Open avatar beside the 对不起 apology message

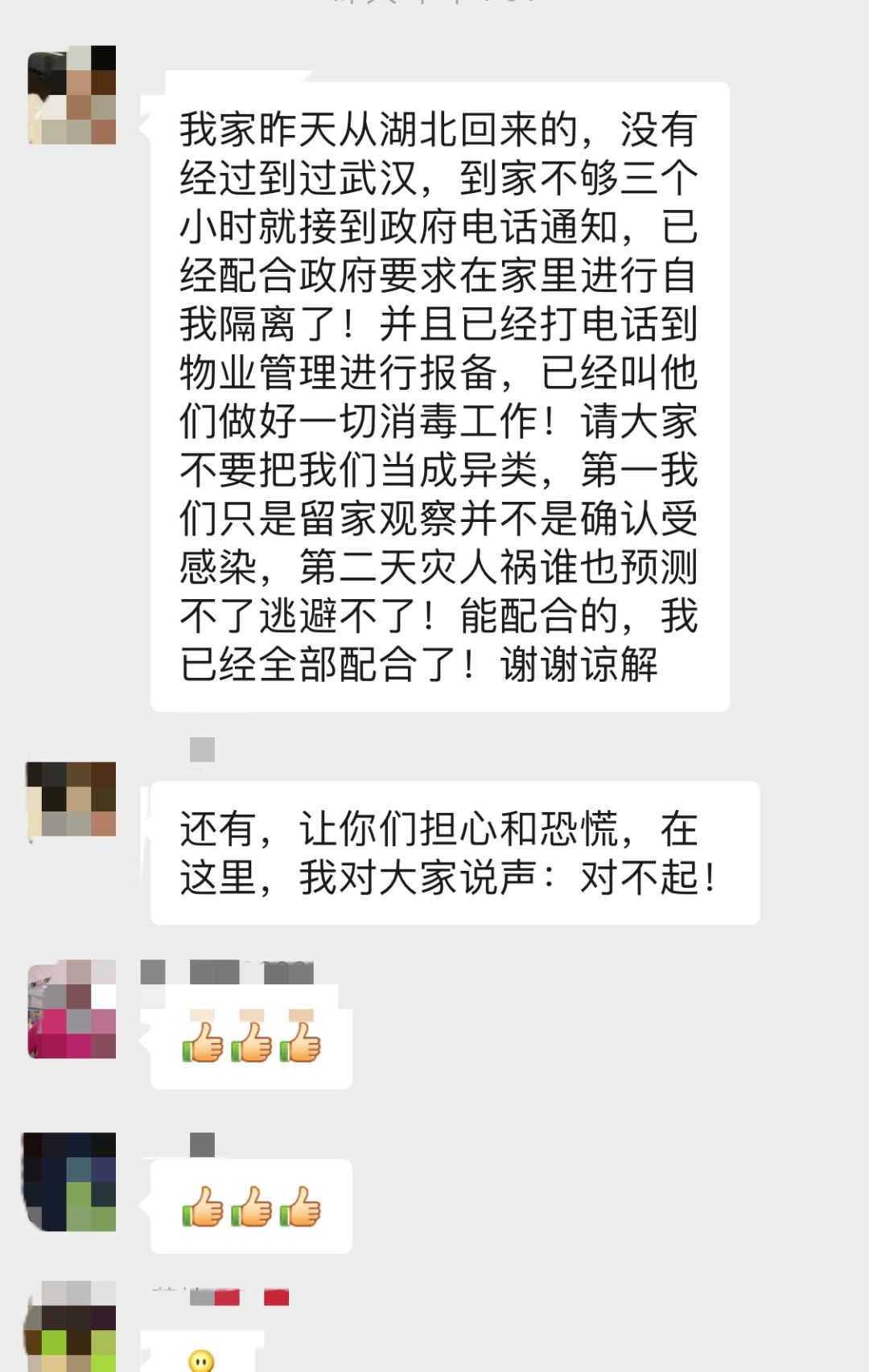(72, 799)
